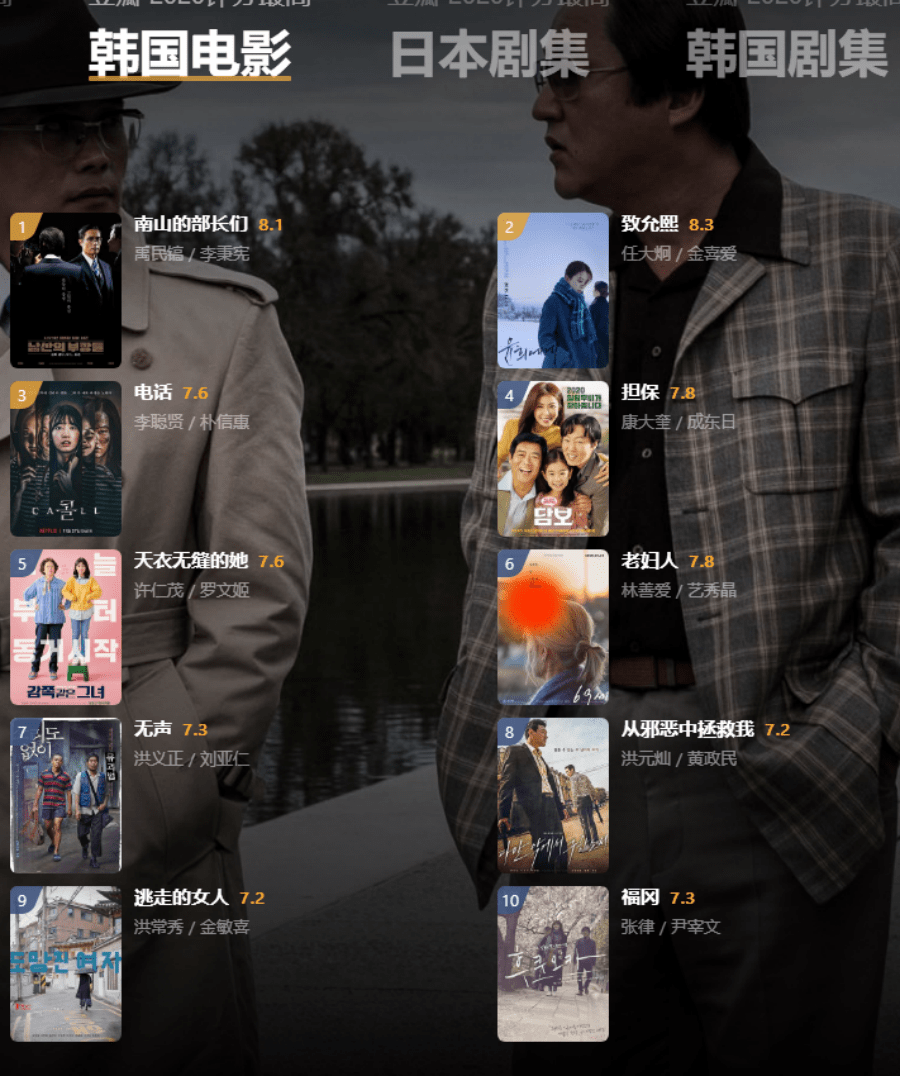Open the movie 福冈
900x1076 pixels.
[640, 898]
